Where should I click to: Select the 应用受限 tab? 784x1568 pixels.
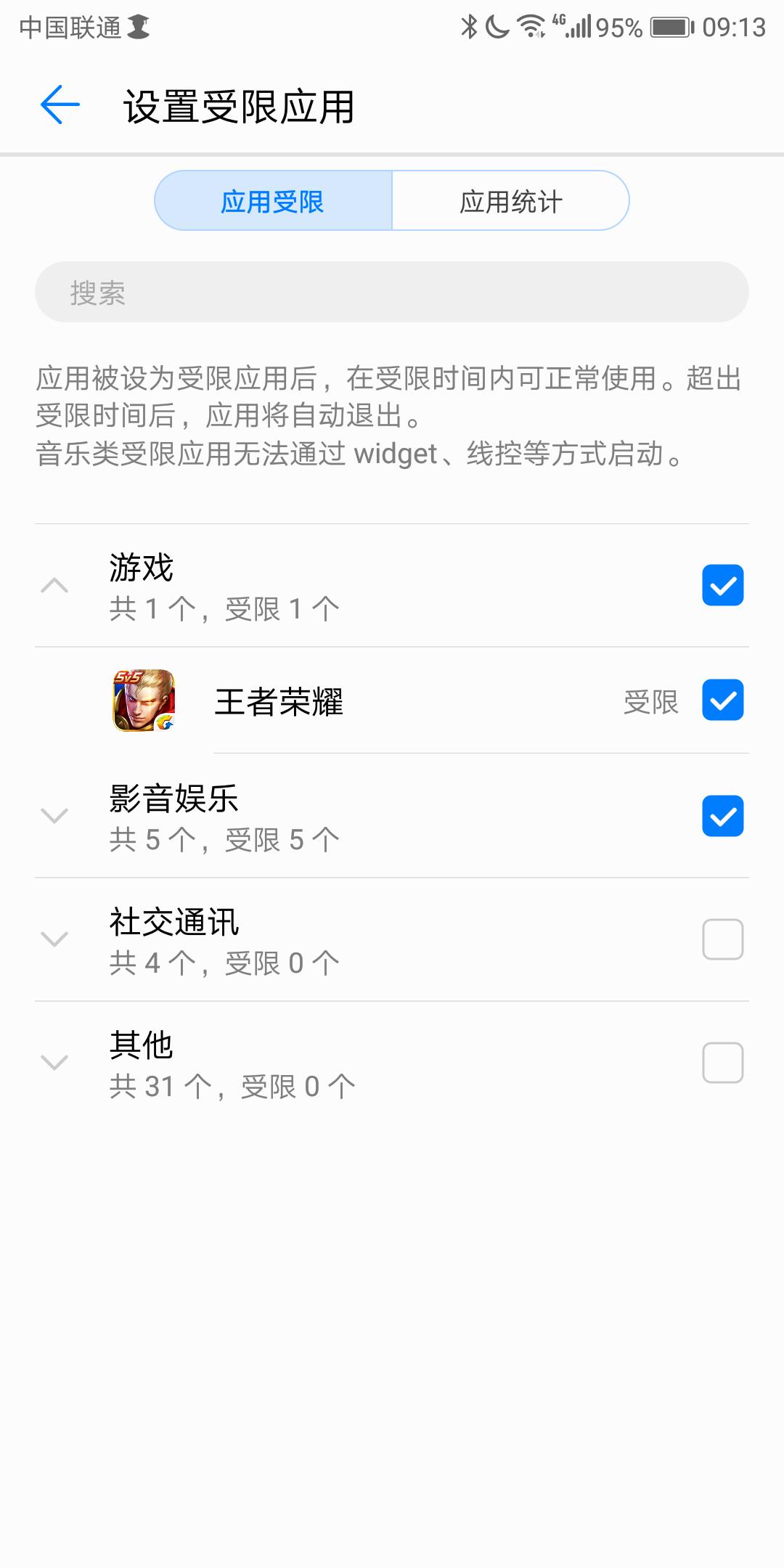click(x=272, y=201)
